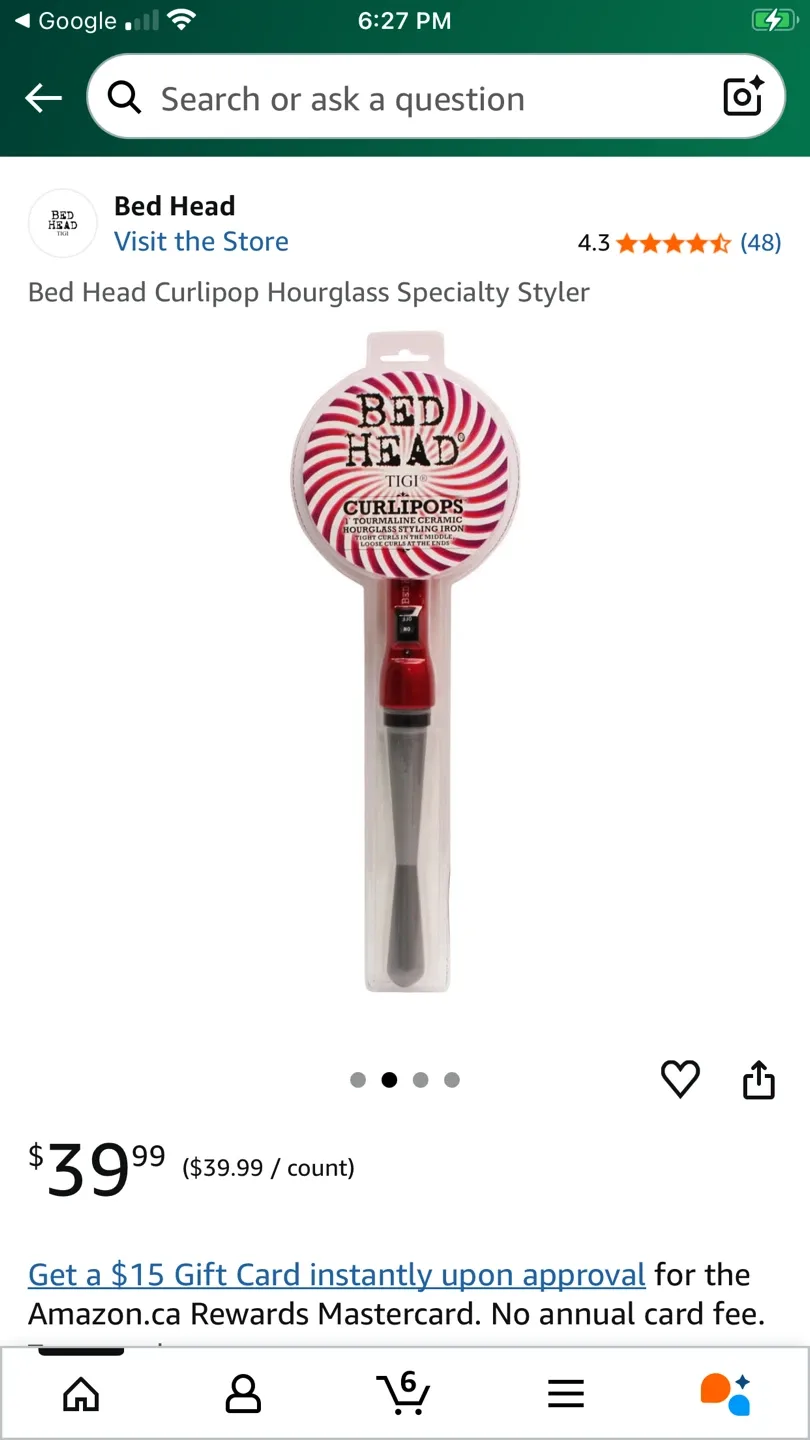This screenshot has width=810, height=1440.
Task: Open the $15 Gift Card offer link
Action: coord(336,1274)
